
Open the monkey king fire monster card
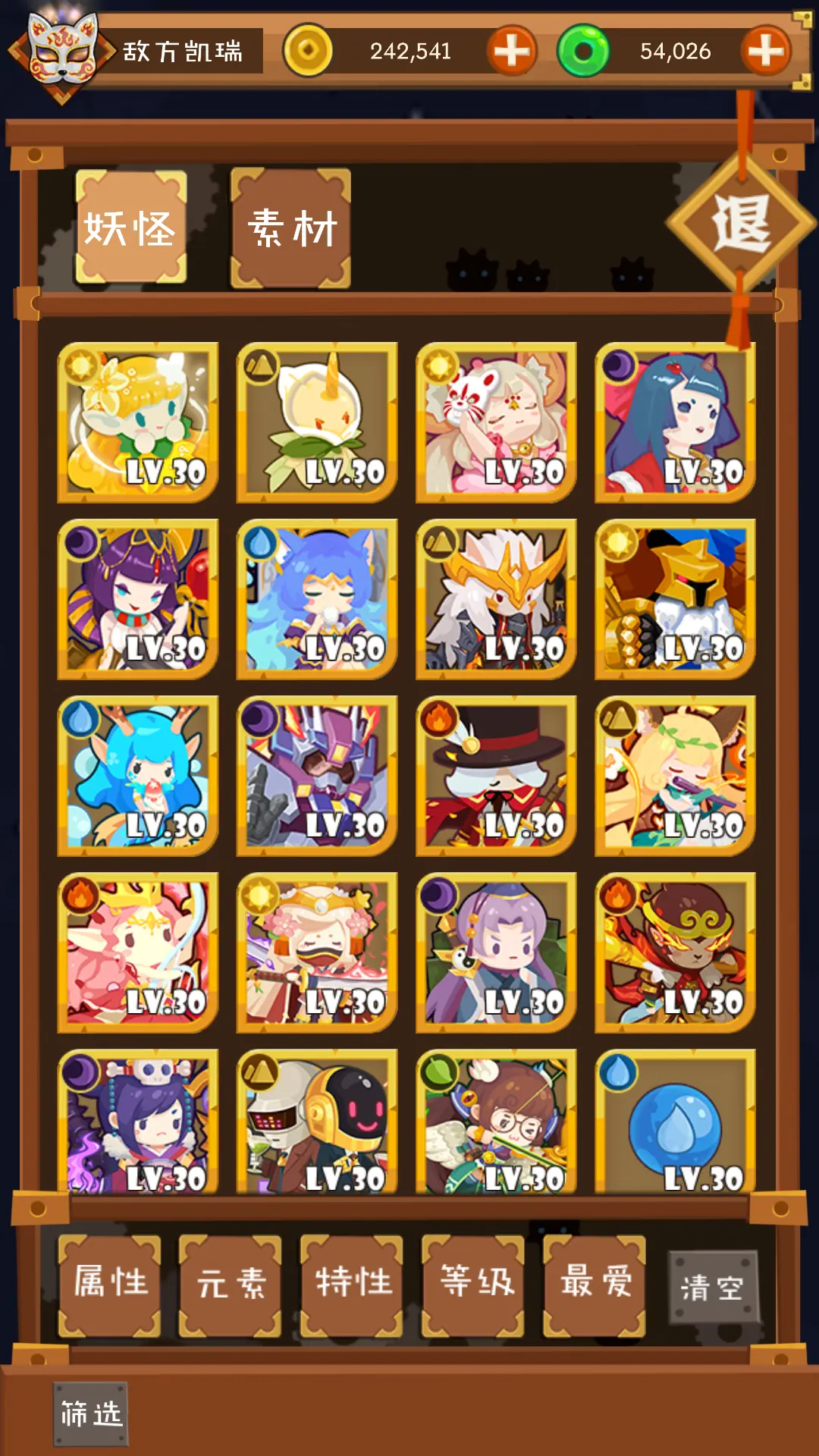(x=675, y=952)
